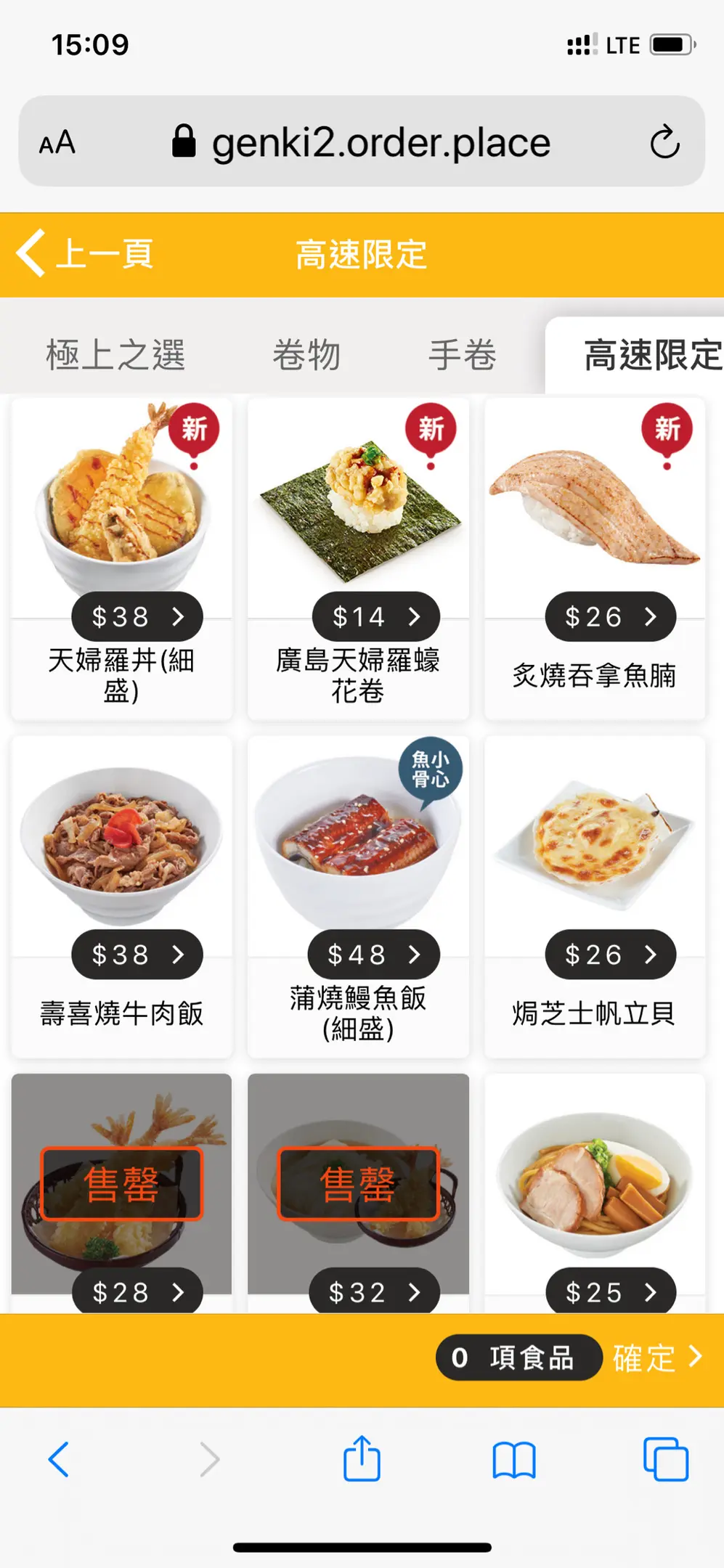The height and width of the screenshot is (1568, 724).
Task: Open the 手卷 category tab
Action: [462, 355]
